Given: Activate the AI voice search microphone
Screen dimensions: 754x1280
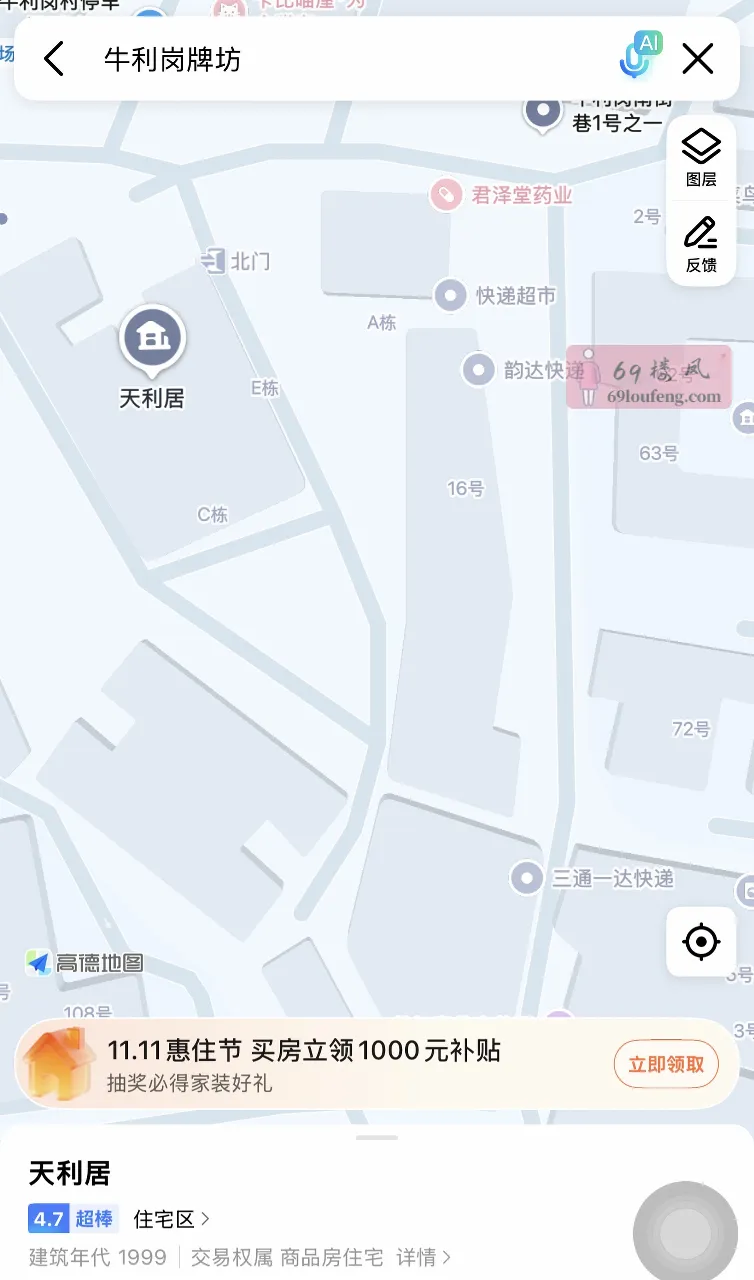Looking at the screenshot, I should click(637, 58).
